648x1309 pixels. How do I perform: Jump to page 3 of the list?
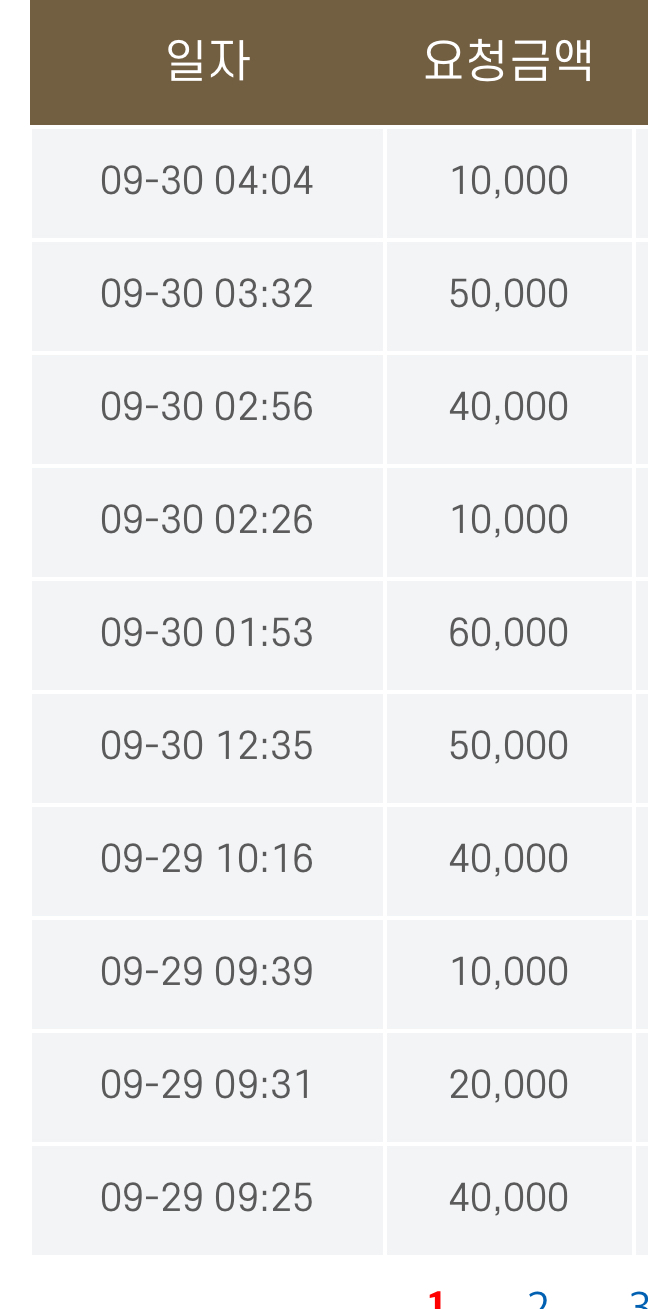[x=639, y=1300]
